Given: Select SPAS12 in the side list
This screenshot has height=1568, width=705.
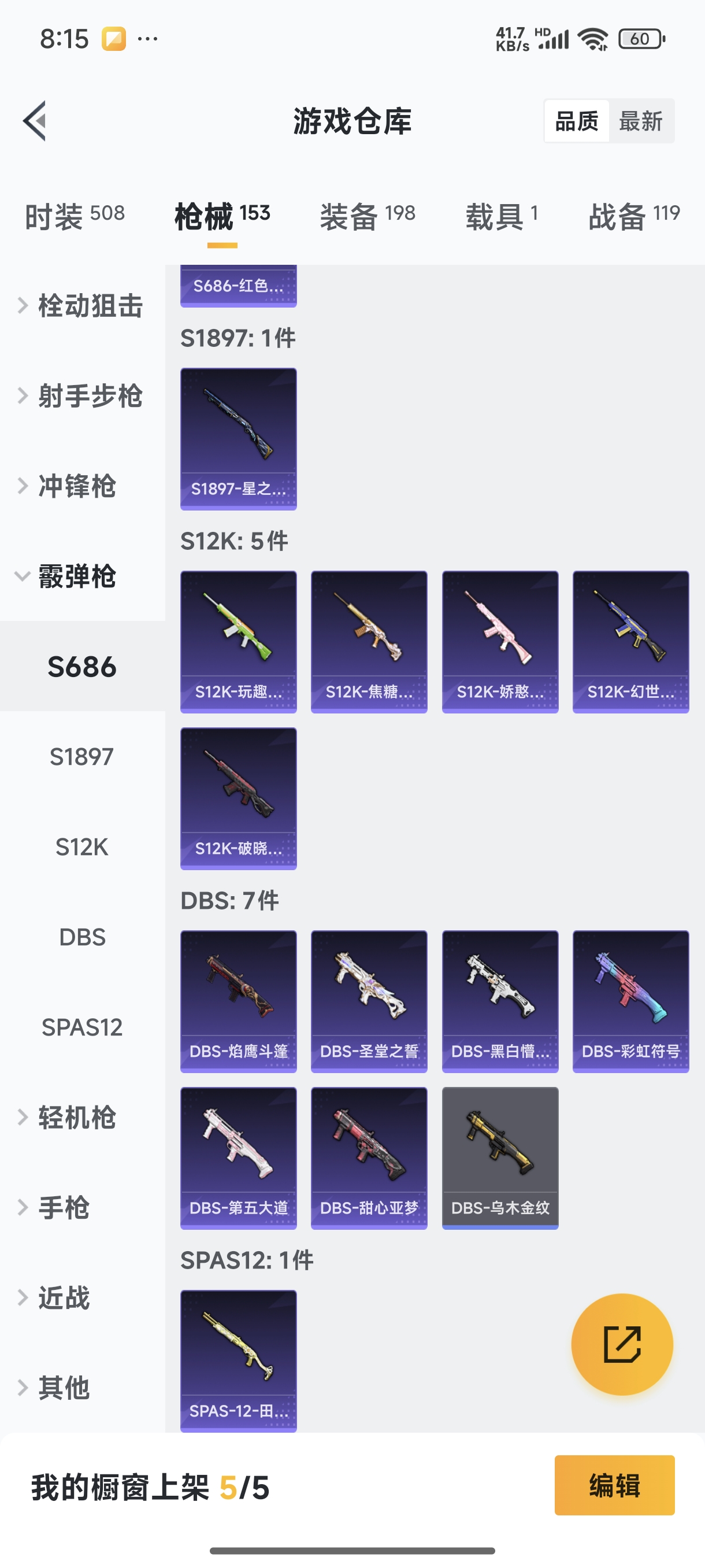Looking at the screenshot, I should [x=82, y=1027].
